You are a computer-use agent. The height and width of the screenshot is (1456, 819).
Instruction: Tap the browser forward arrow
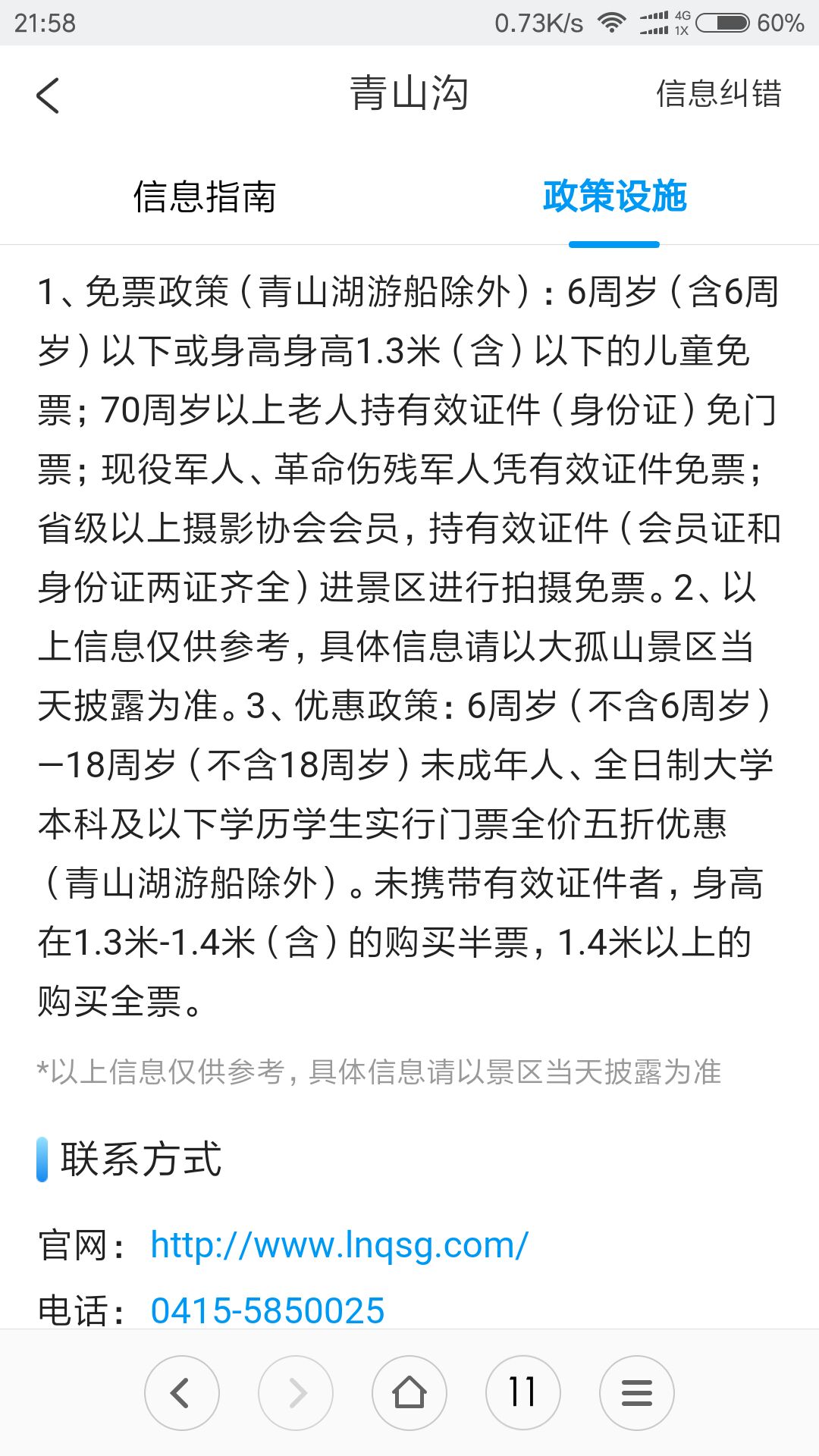click(x=296, y=1392)
